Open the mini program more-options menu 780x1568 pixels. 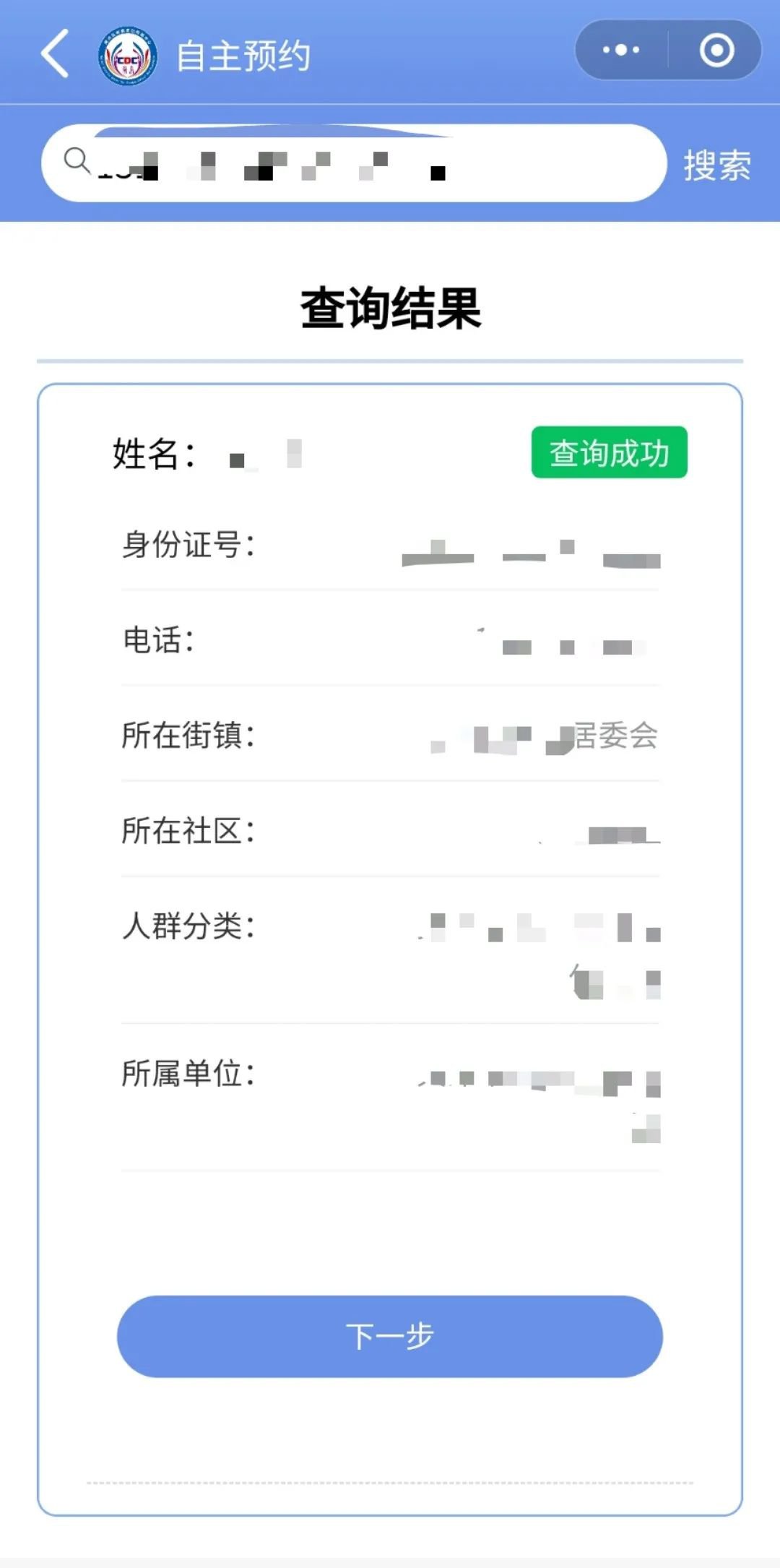(621, 51)
